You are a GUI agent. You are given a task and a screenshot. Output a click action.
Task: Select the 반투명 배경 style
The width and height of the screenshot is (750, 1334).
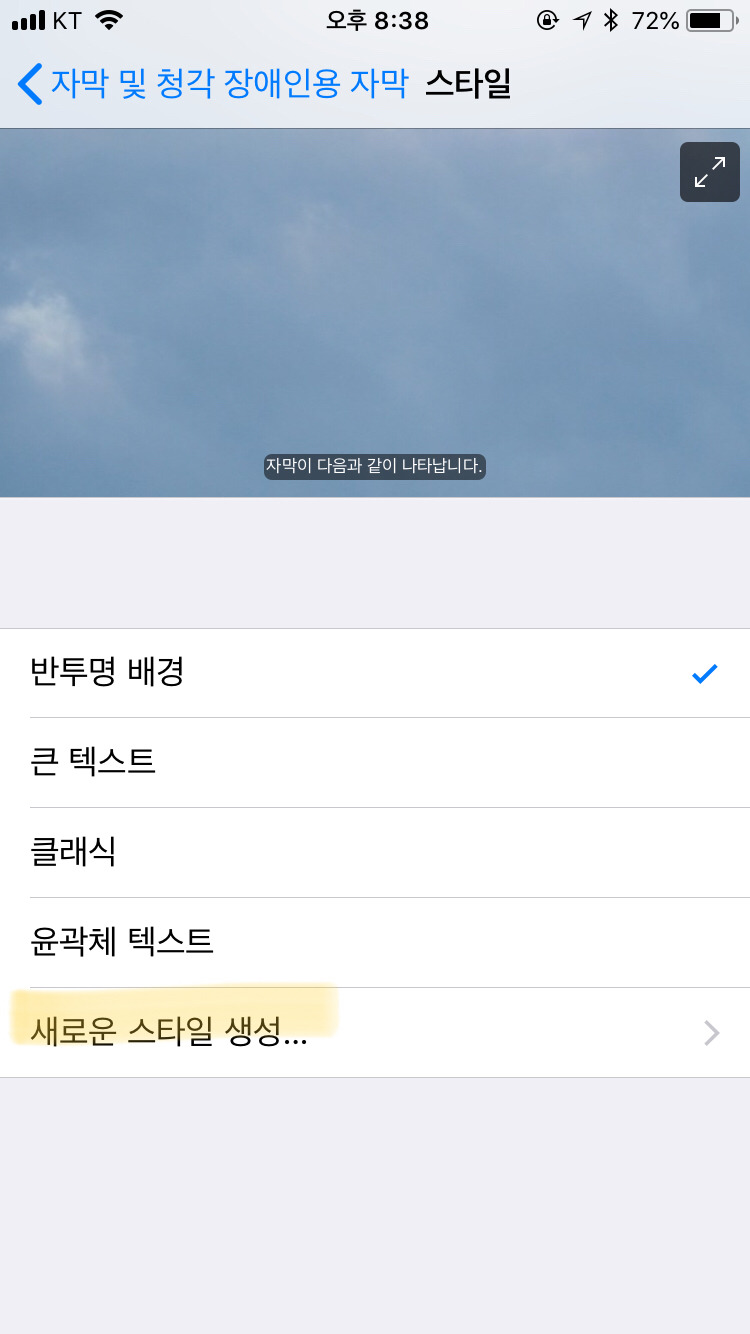[375, 673]
